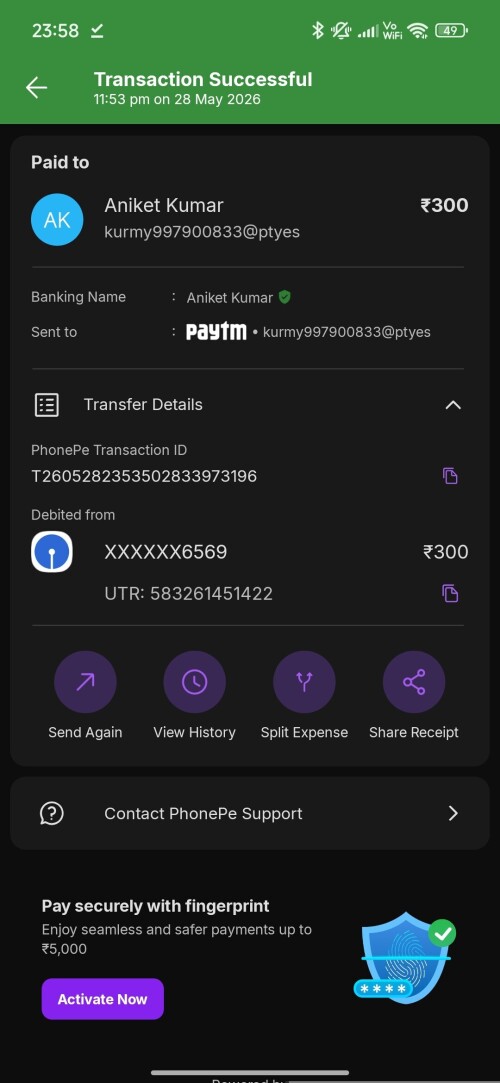This screenshot has height=1083, width=500.
Task: Collapse the Transfer Details section
Action: pyautogui.click(x=452, y=405)
